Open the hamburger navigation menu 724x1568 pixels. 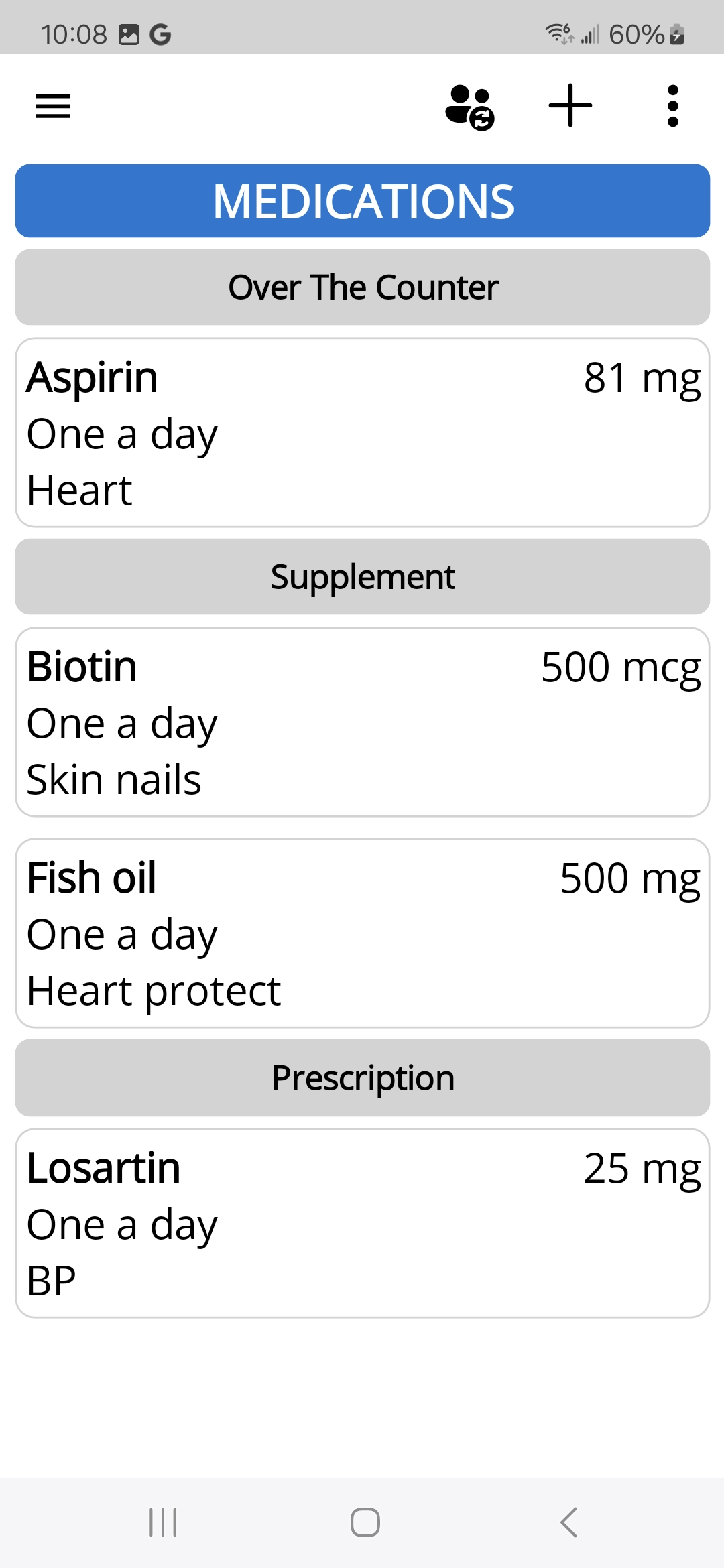pos(53,106)
